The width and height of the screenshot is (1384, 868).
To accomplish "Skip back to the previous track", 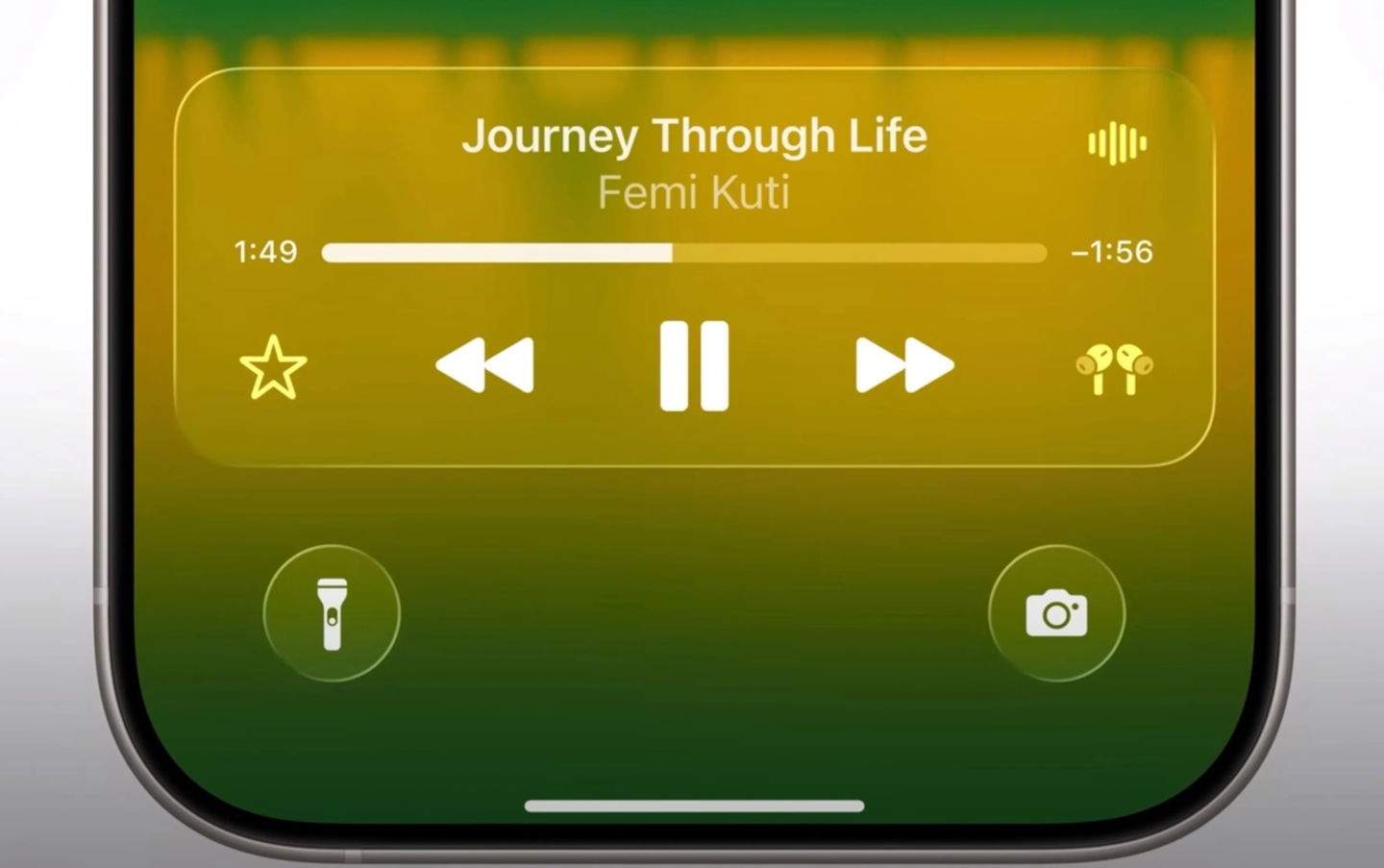I will (484, 366).
